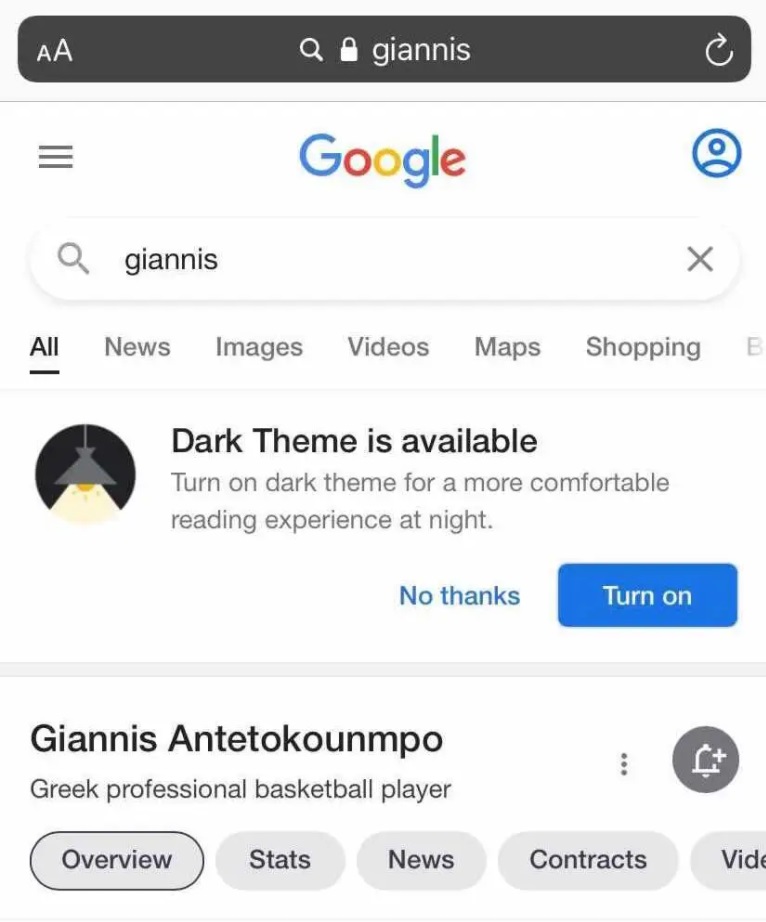The width and height of the screenshot is (766, 922).
Task: Select the News chip under Giannis Antetokounmpo
Action: 421,860
